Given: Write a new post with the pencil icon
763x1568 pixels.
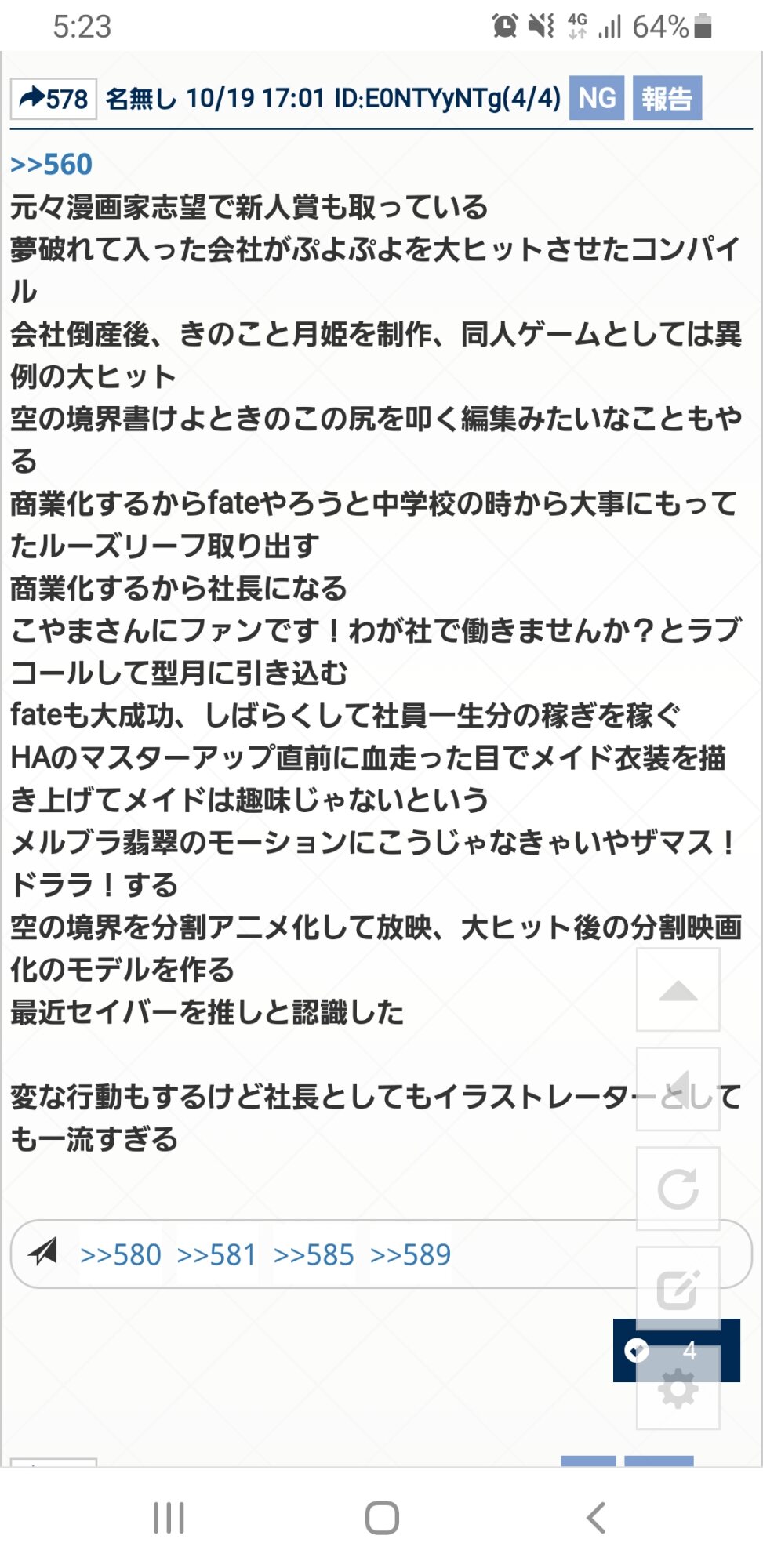Looking at the screenshot, I should coord(678,1288).
